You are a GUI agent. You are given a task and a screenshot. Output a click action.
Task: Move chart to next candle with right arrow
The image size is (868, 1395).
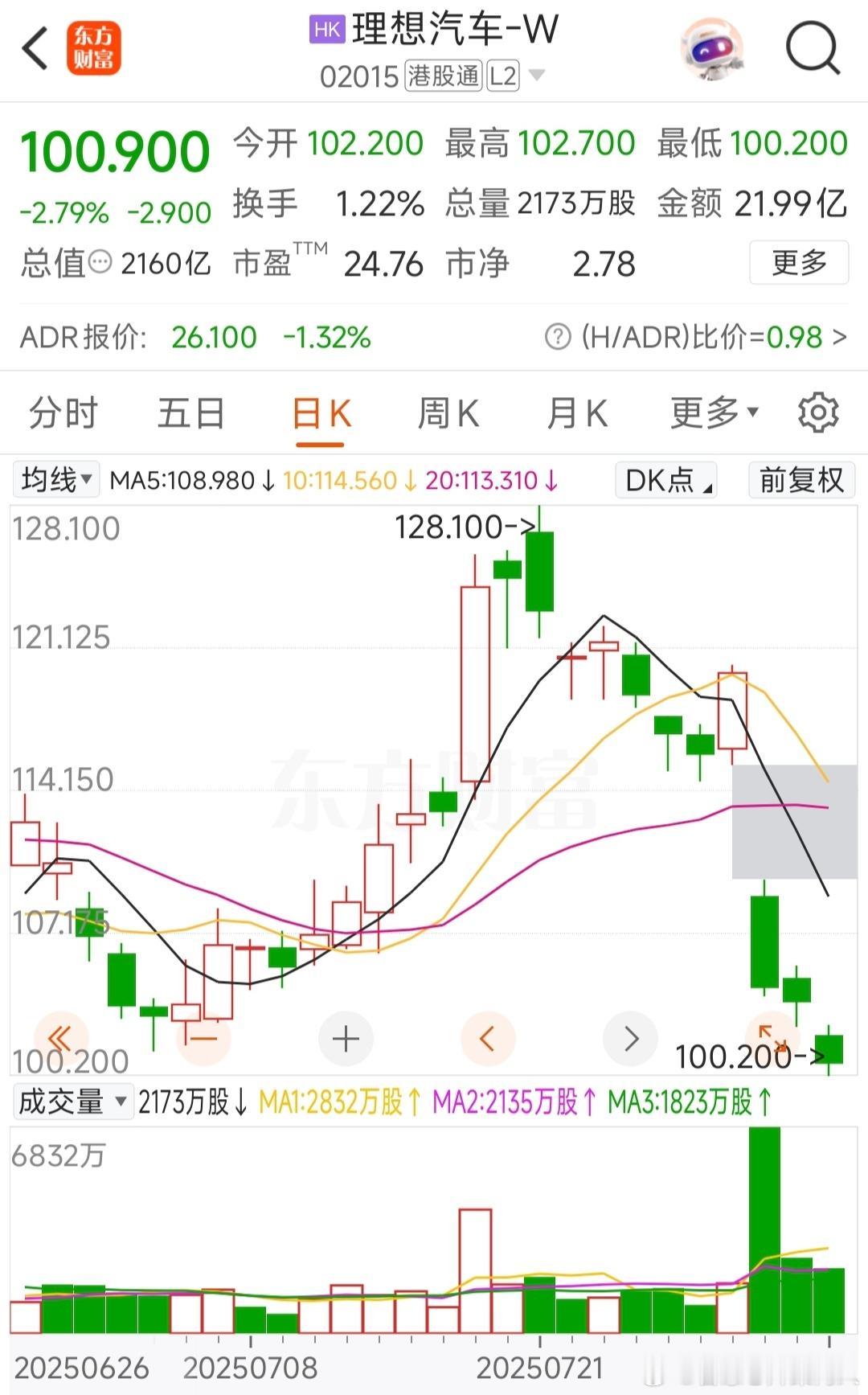click(x=631, y=1039)
